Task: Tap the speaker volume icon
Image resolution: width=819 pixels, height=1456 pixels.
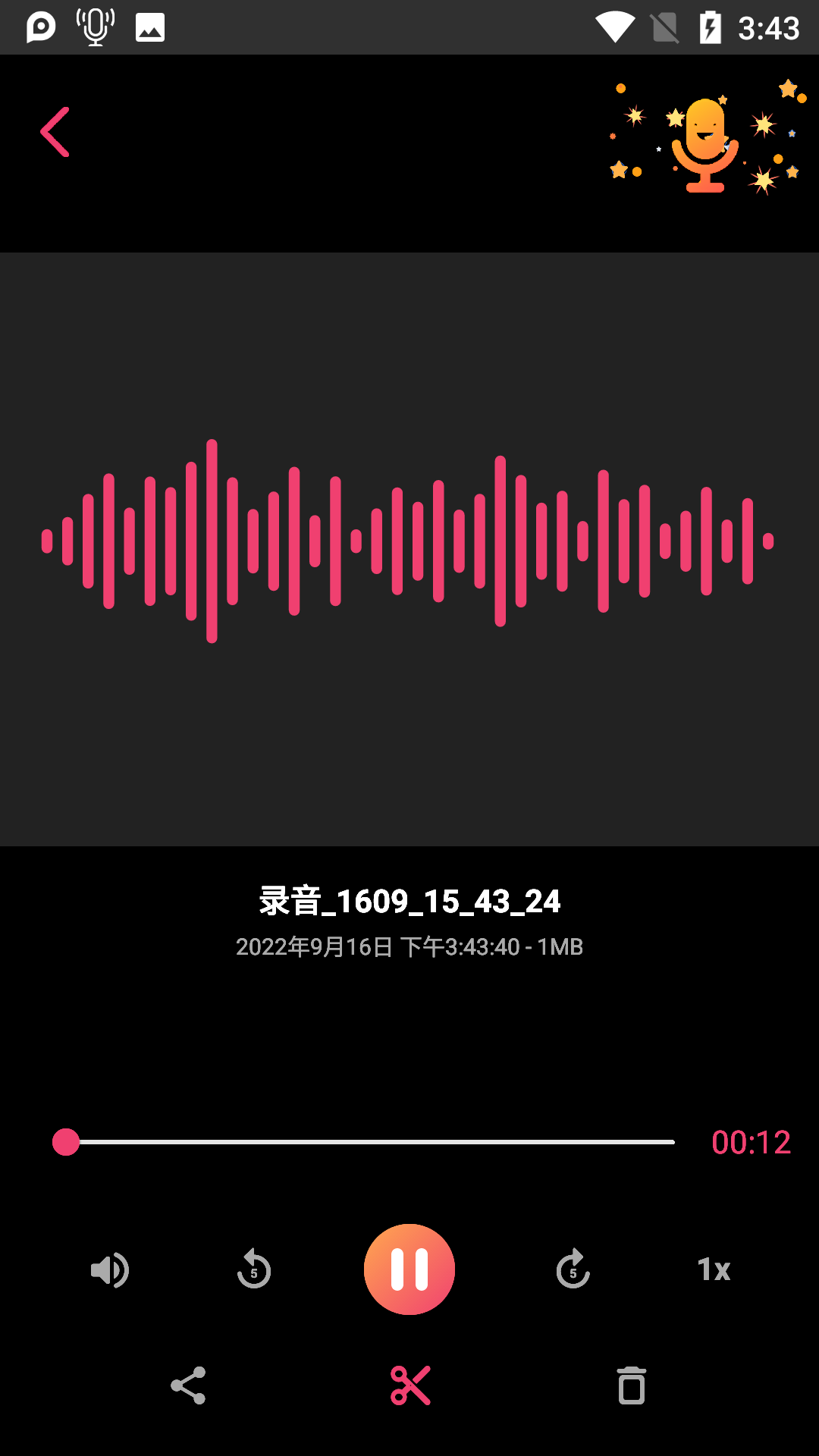Action: click(x=110, y=1270)
